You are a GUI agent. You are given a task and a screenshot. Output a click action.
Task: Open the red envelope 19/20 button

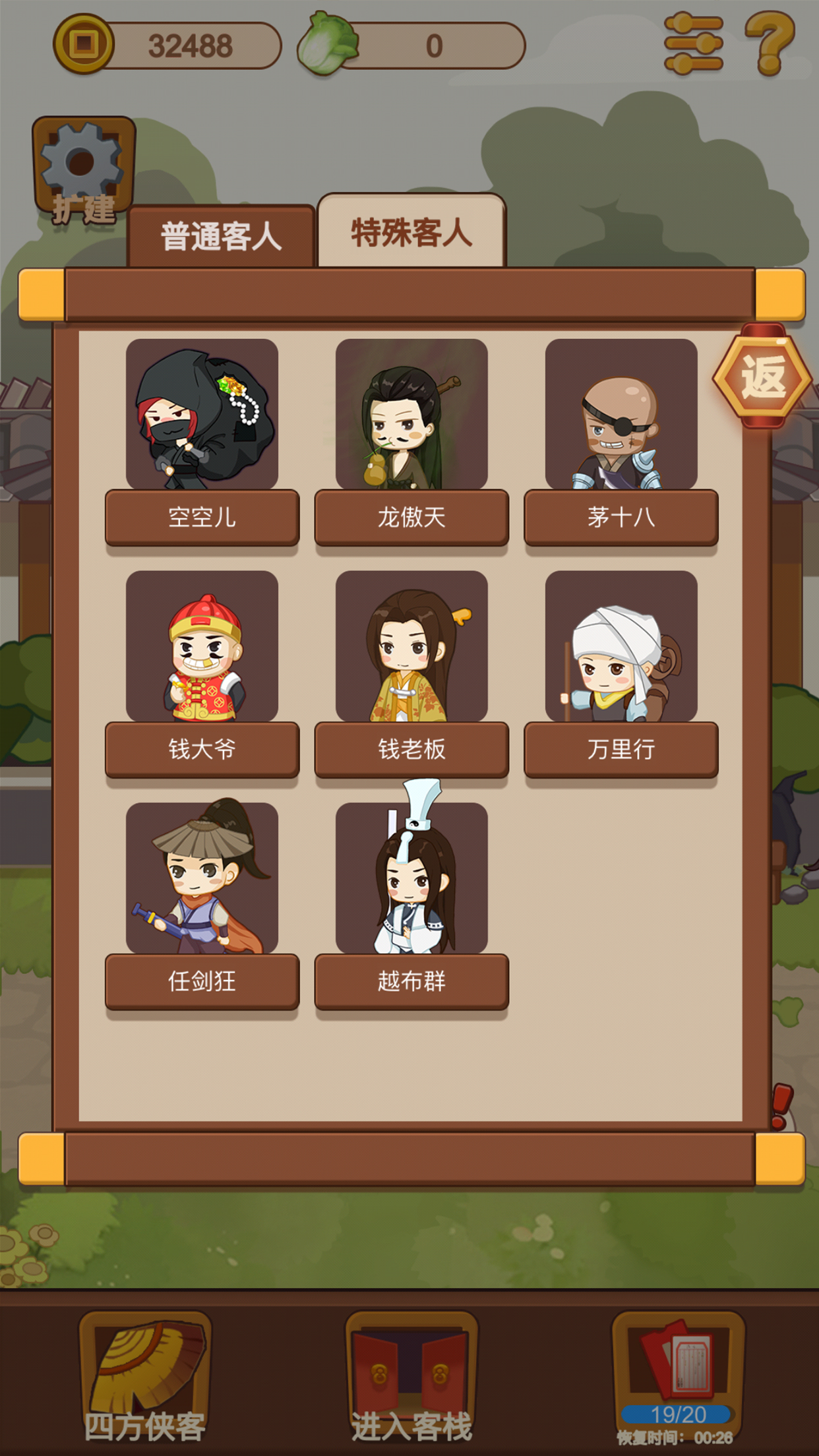[x=677, y=1373]
